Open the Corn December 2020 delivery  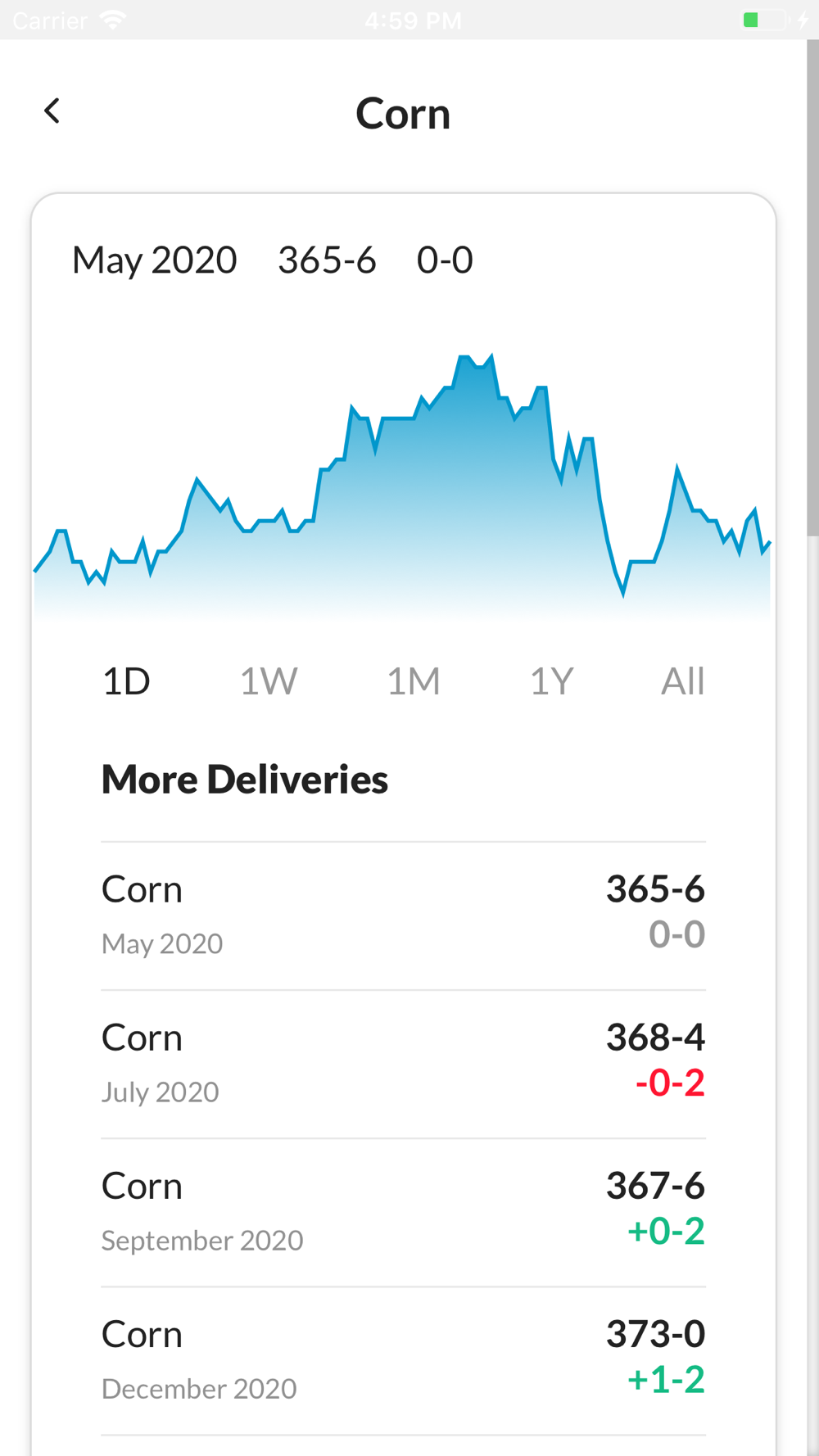(403, 1361)
